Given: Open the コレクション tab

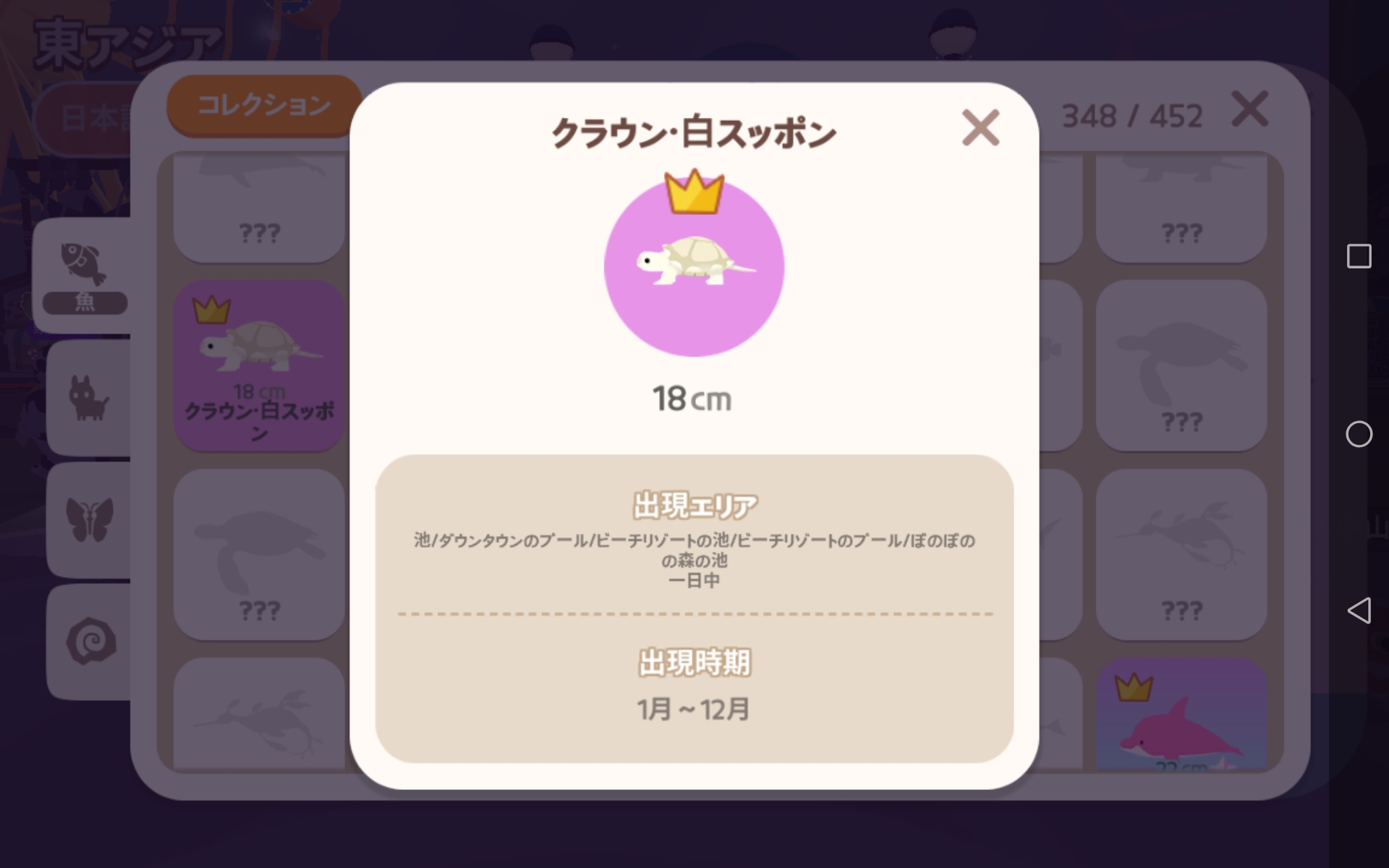Looking at the screenshot, I should tap(264, 106).
